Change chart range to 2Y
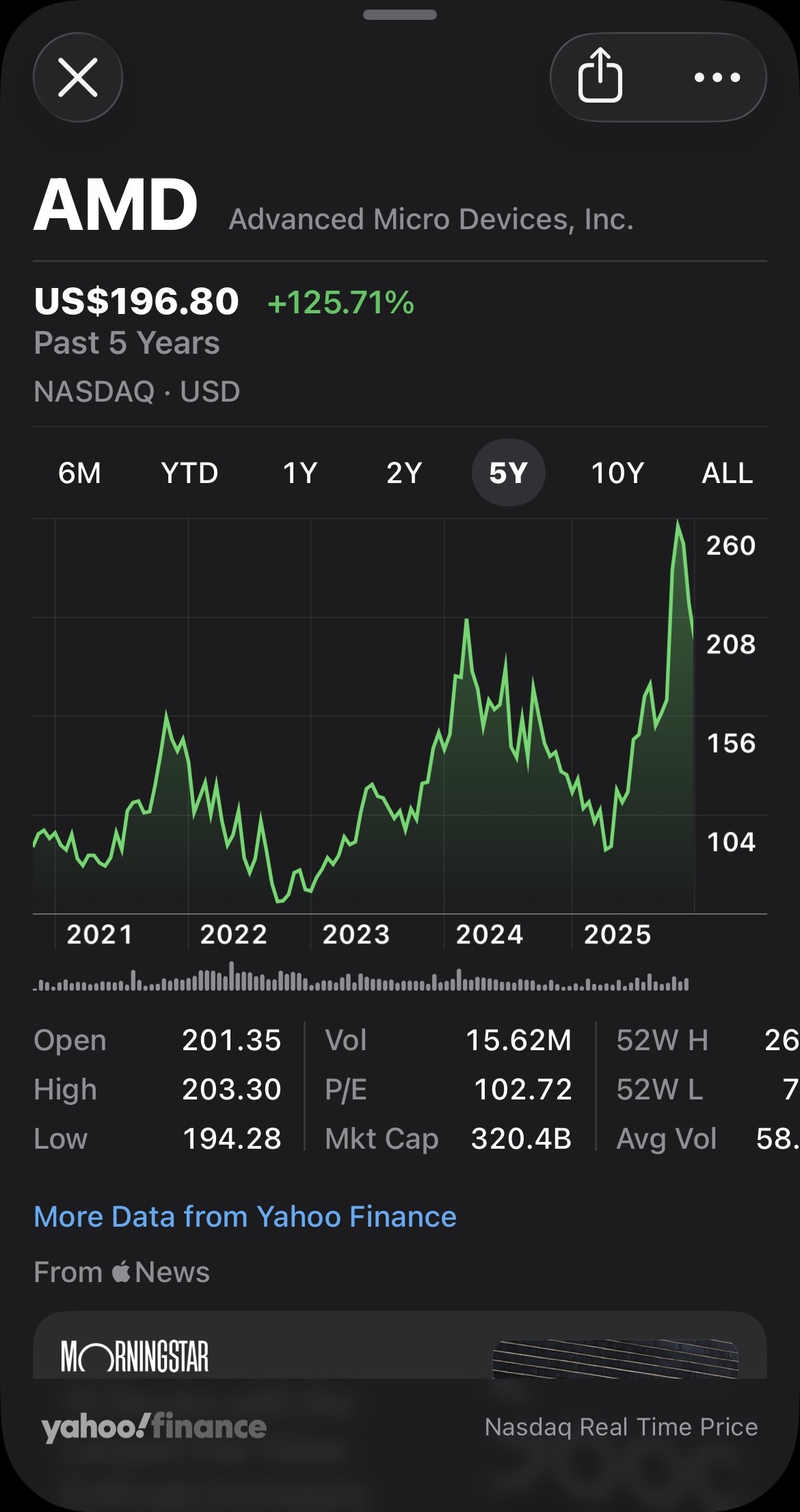This screenshot has height=1512, width=800. (404, 473)
